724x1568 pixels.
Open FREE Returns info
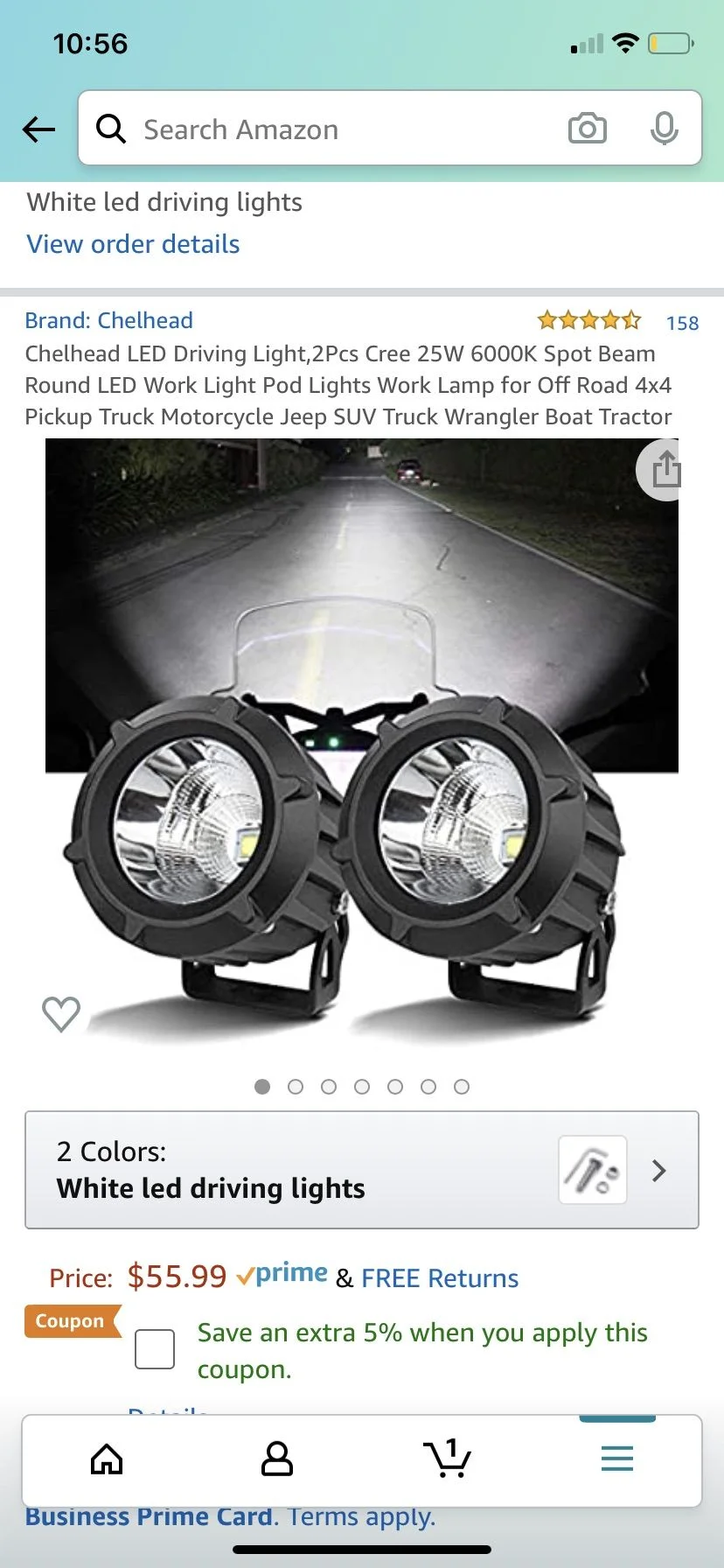(x=440, y=1278)
